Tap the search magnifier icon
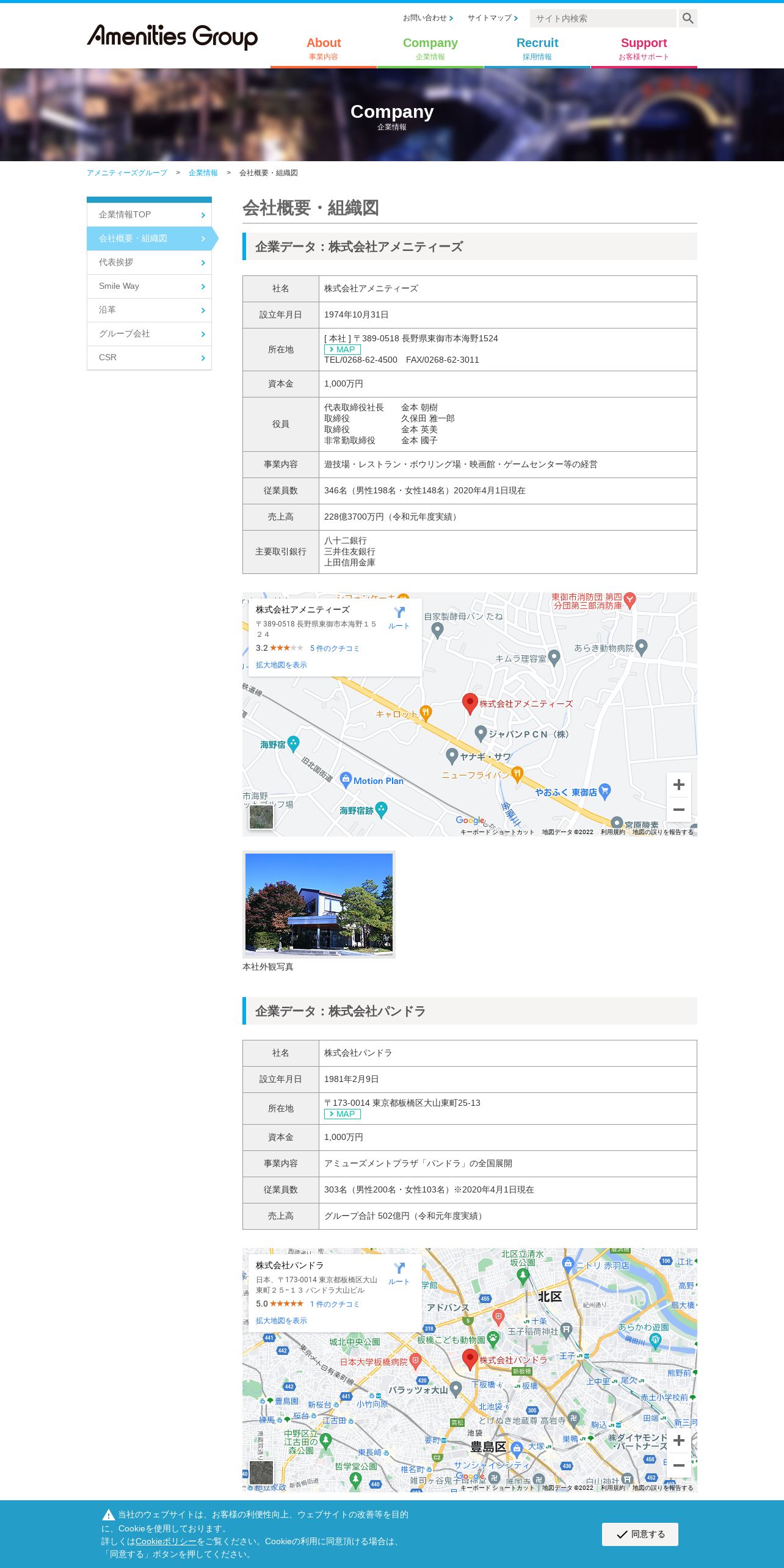The image size is (784, 1568). (x=688, y=18)
